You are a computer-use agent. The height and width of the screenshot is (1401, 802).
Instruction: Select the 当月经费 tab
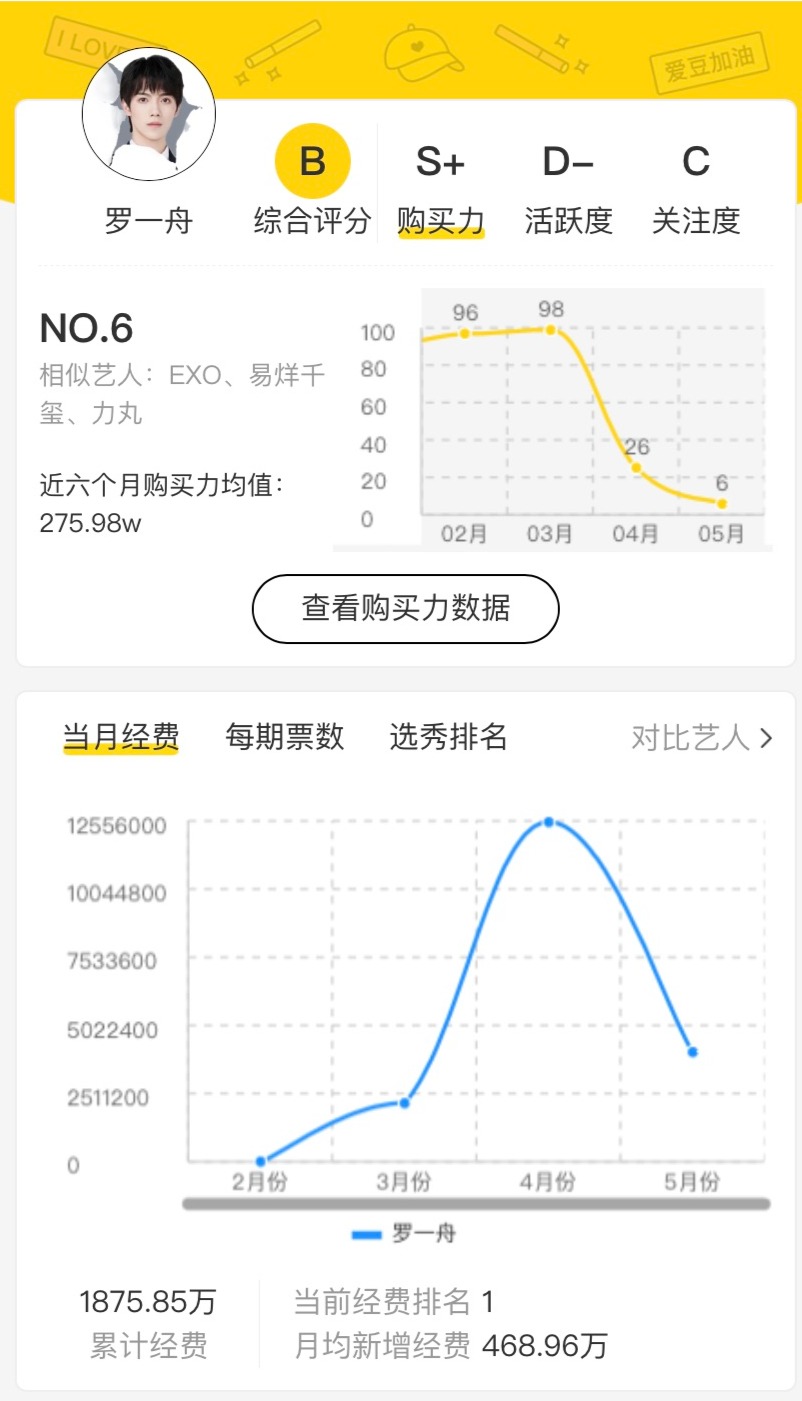click(x=121, y=738)
